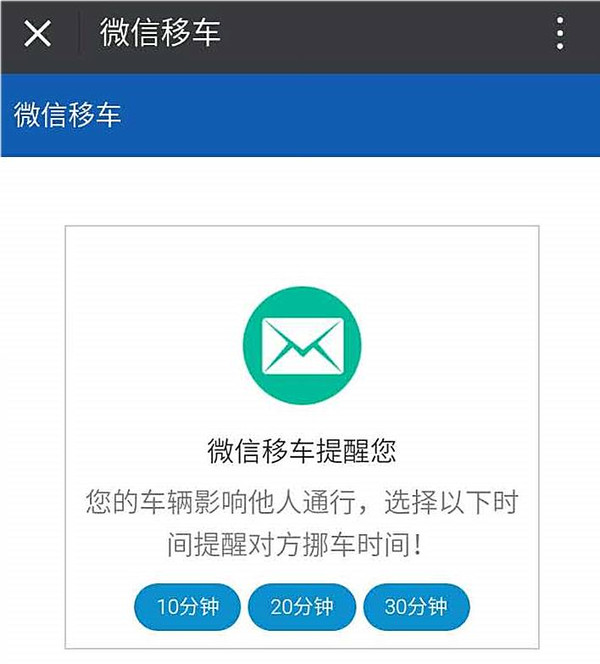Screen dimensions: 600x664
Task: Pick the 30分钟 reminder time
Action: click(x=416, y=607)
